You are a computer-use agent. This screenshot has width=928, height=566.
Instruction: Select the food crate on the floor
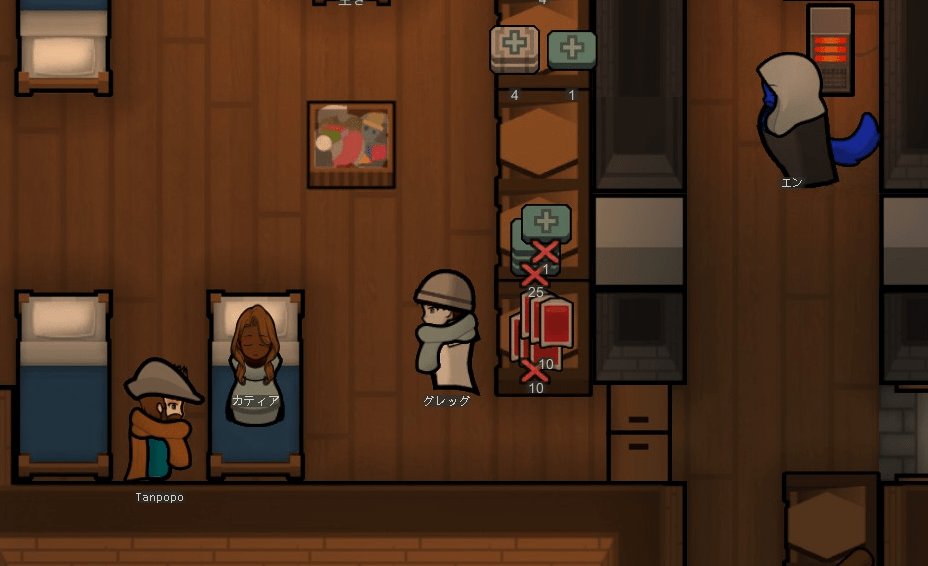coord(351,144)
